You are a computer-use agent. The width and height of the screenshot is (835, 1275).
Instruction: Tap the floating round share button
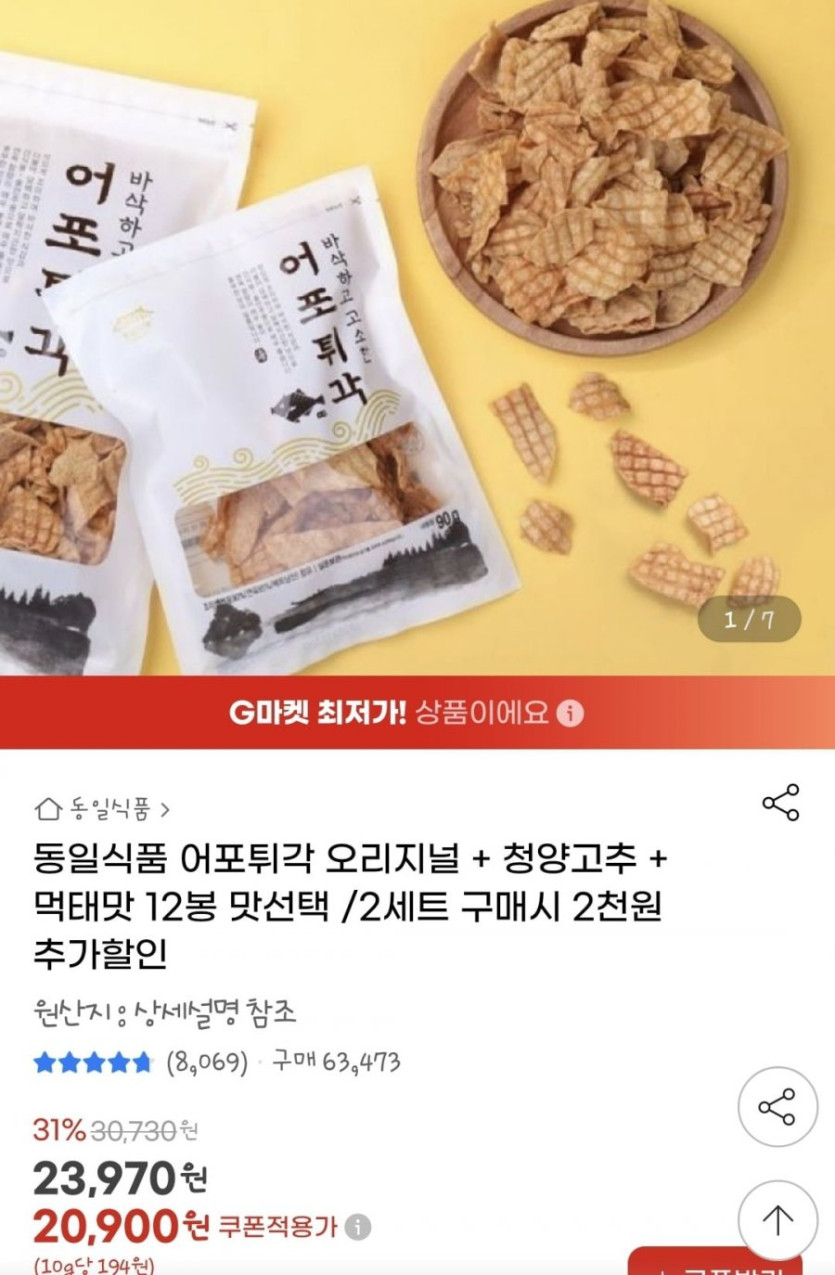pos(777,1106)
